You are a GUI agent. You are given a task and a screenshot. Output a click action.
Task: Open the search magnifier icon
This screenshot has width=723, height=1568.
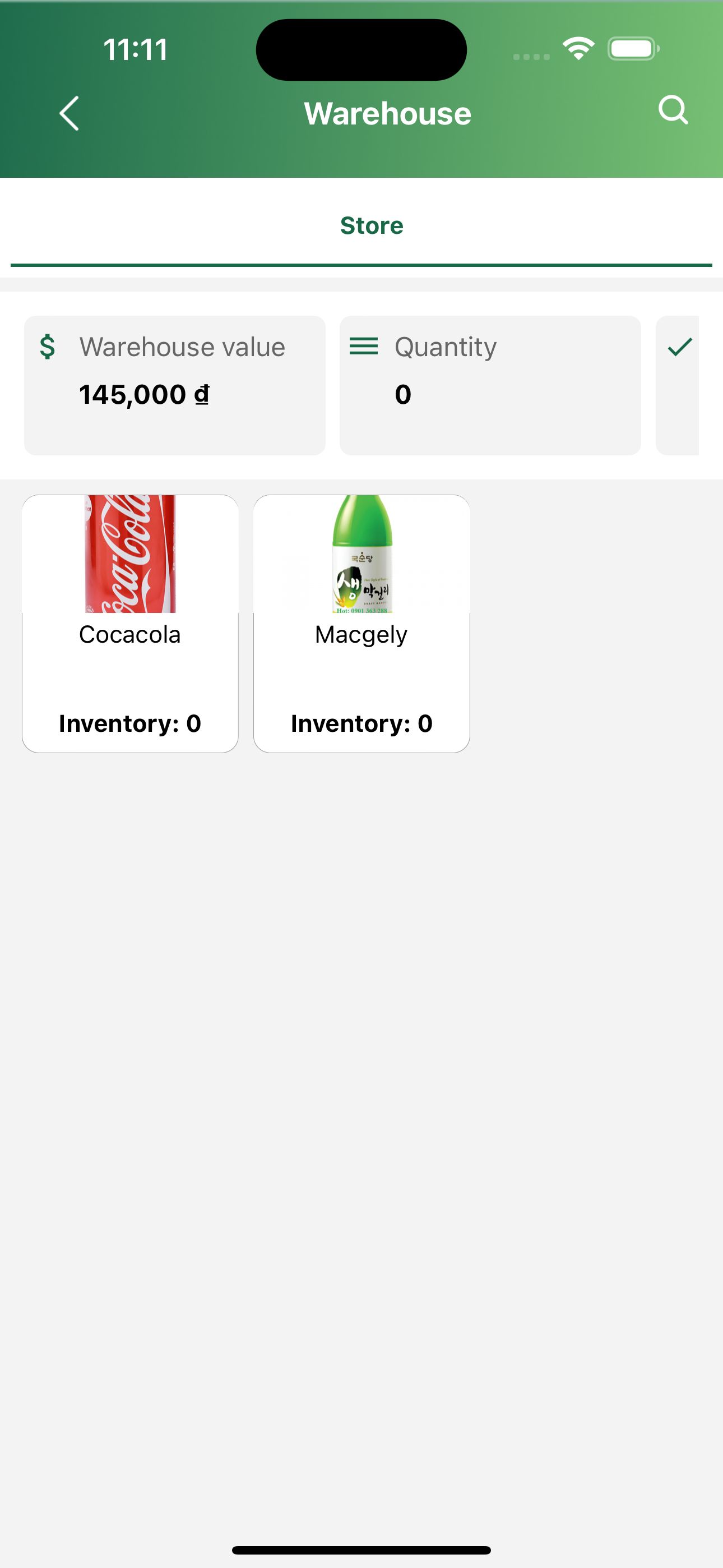(673, 110)
